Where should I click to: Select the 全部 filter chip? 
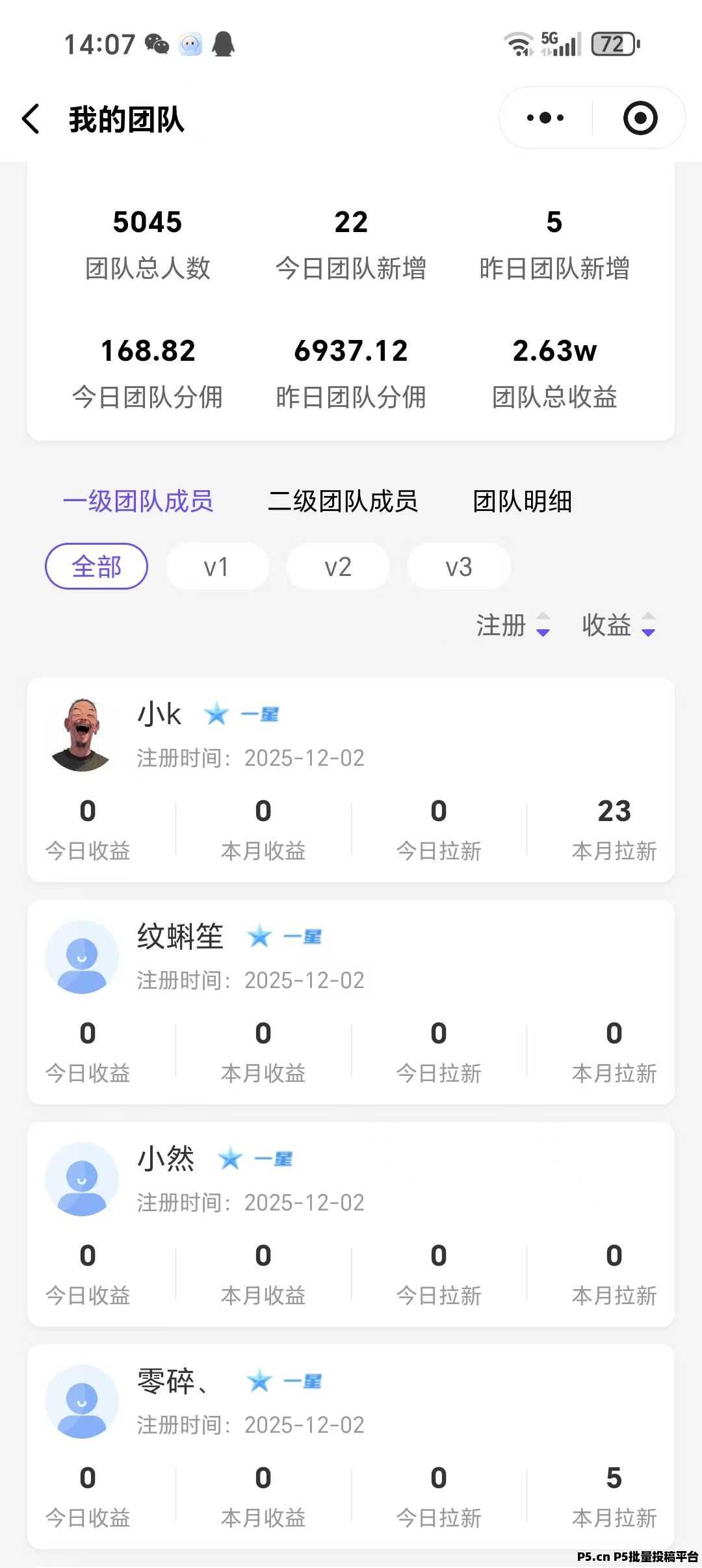[x=96, y=567]
